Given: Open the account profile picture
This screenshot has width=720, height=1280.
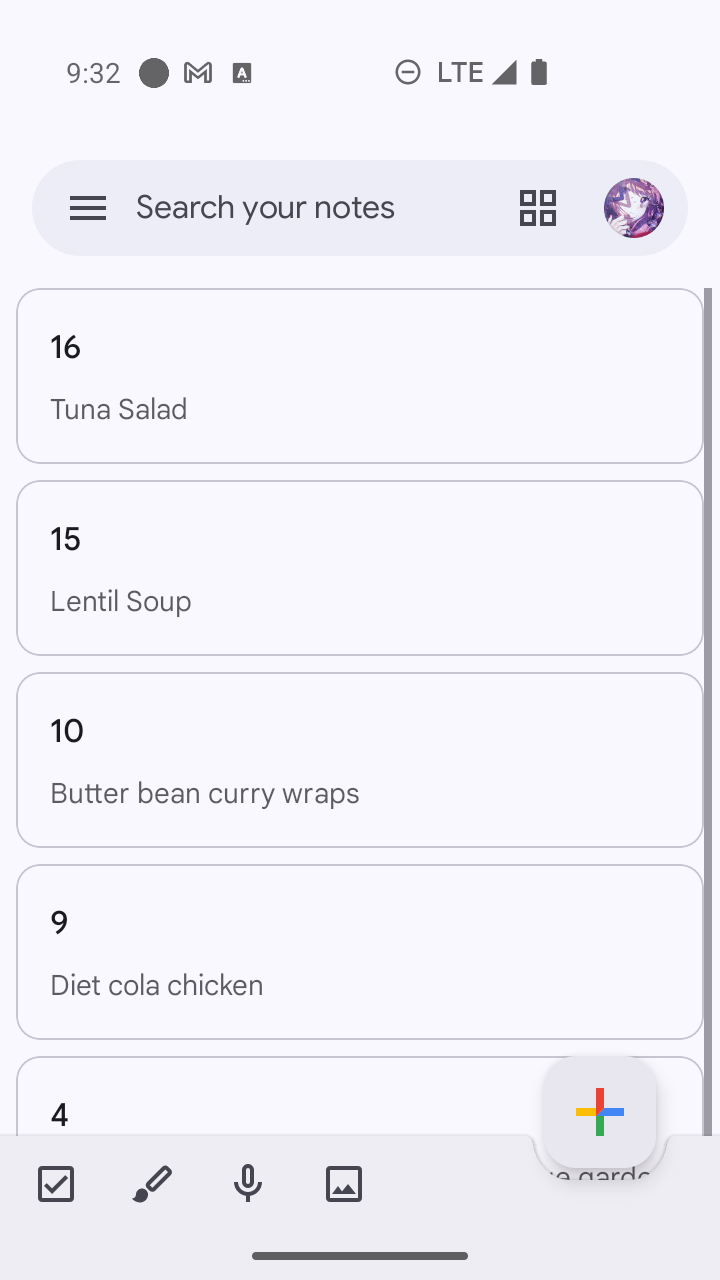Looking at the screenshot, I should point(634,208).
